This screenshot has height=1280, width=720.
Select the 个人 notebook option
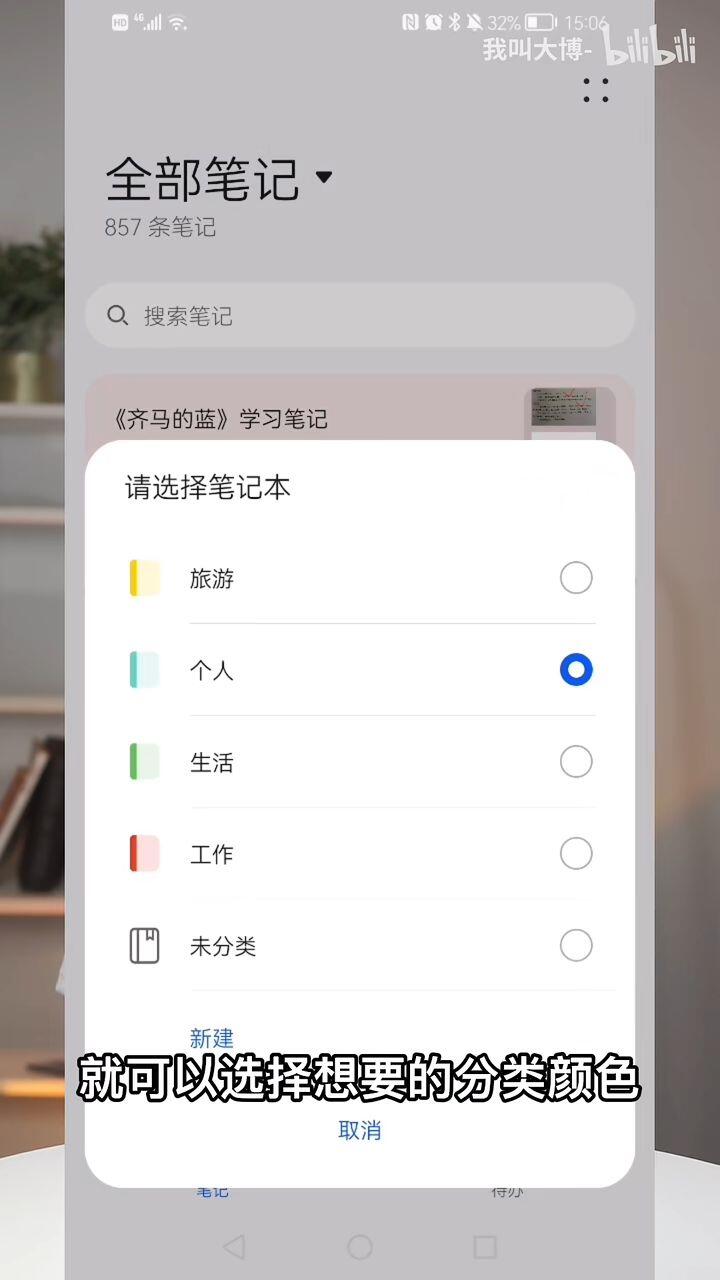(x=360, y=670)
